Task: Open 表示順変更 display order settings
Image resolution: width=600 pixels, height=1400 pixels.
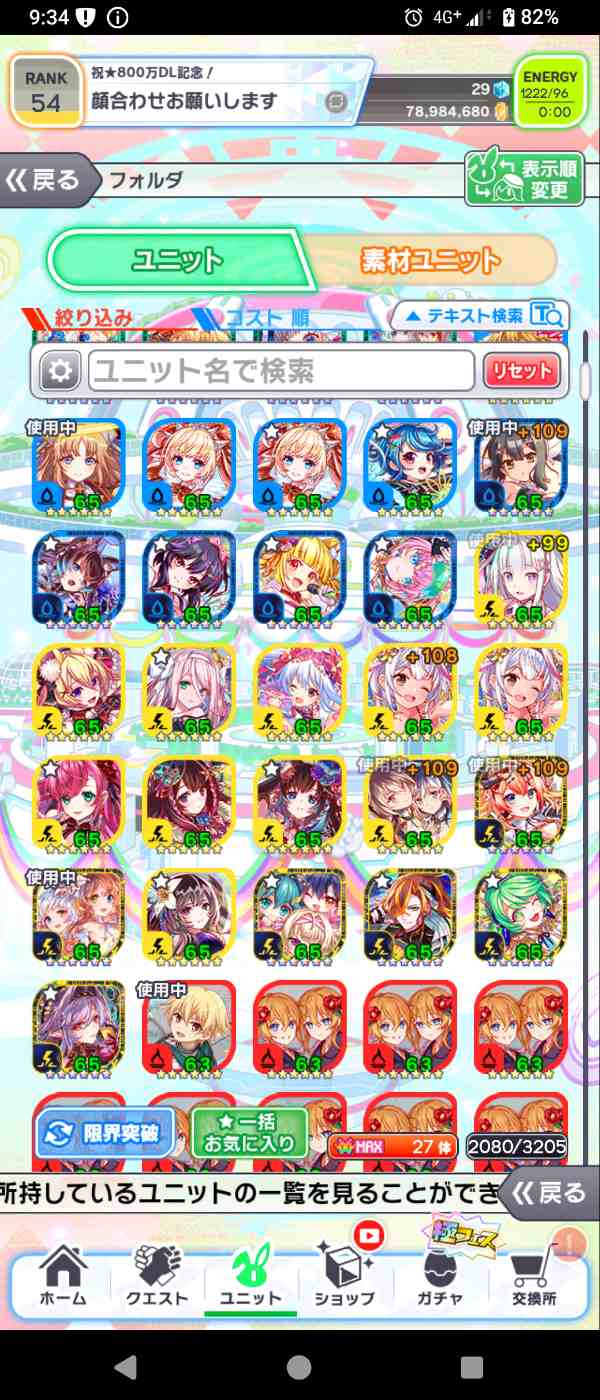Action: point(525,180)
